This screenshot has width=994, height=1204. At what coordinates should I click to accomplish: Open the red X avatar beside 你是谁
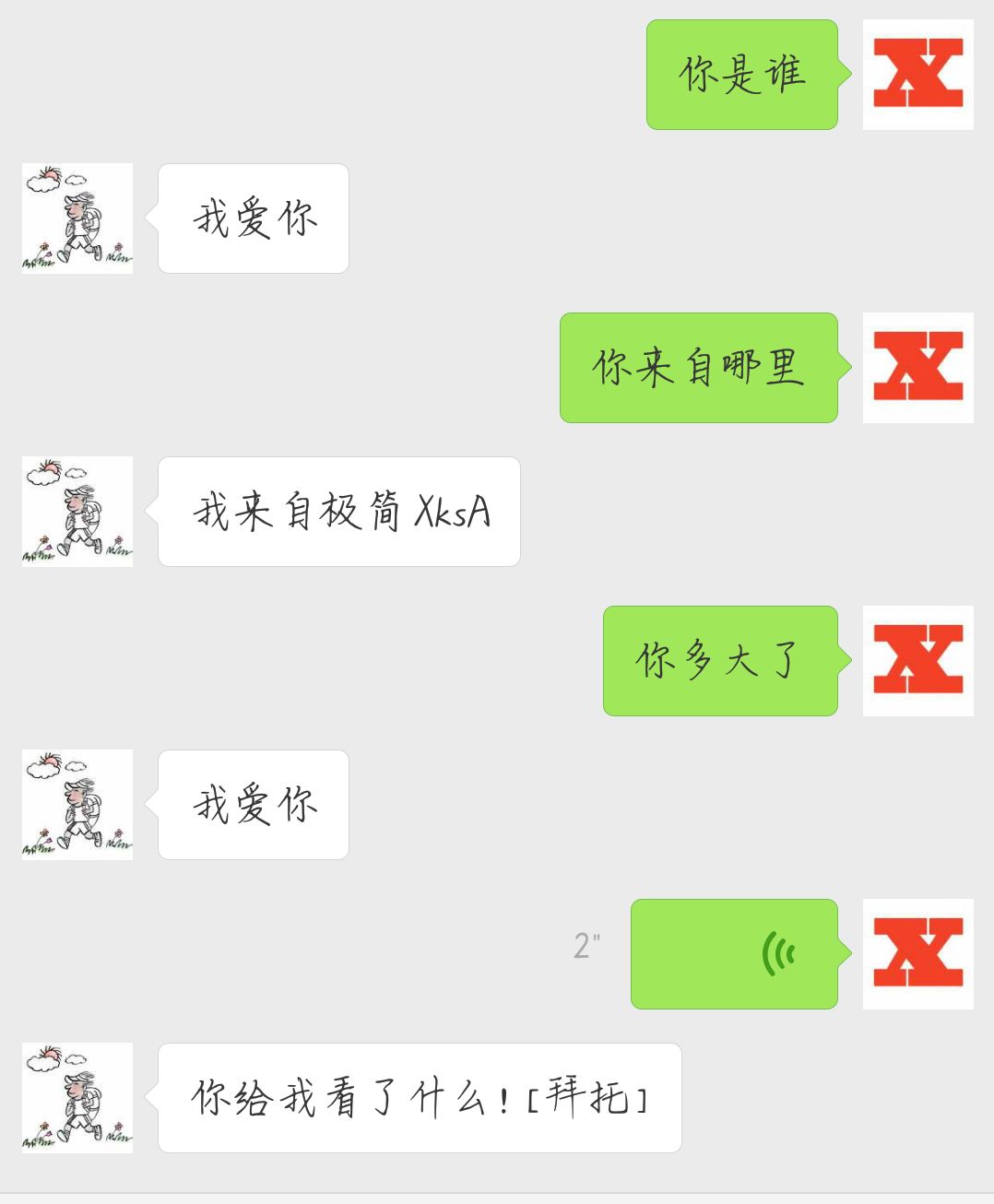click(917, 75)
